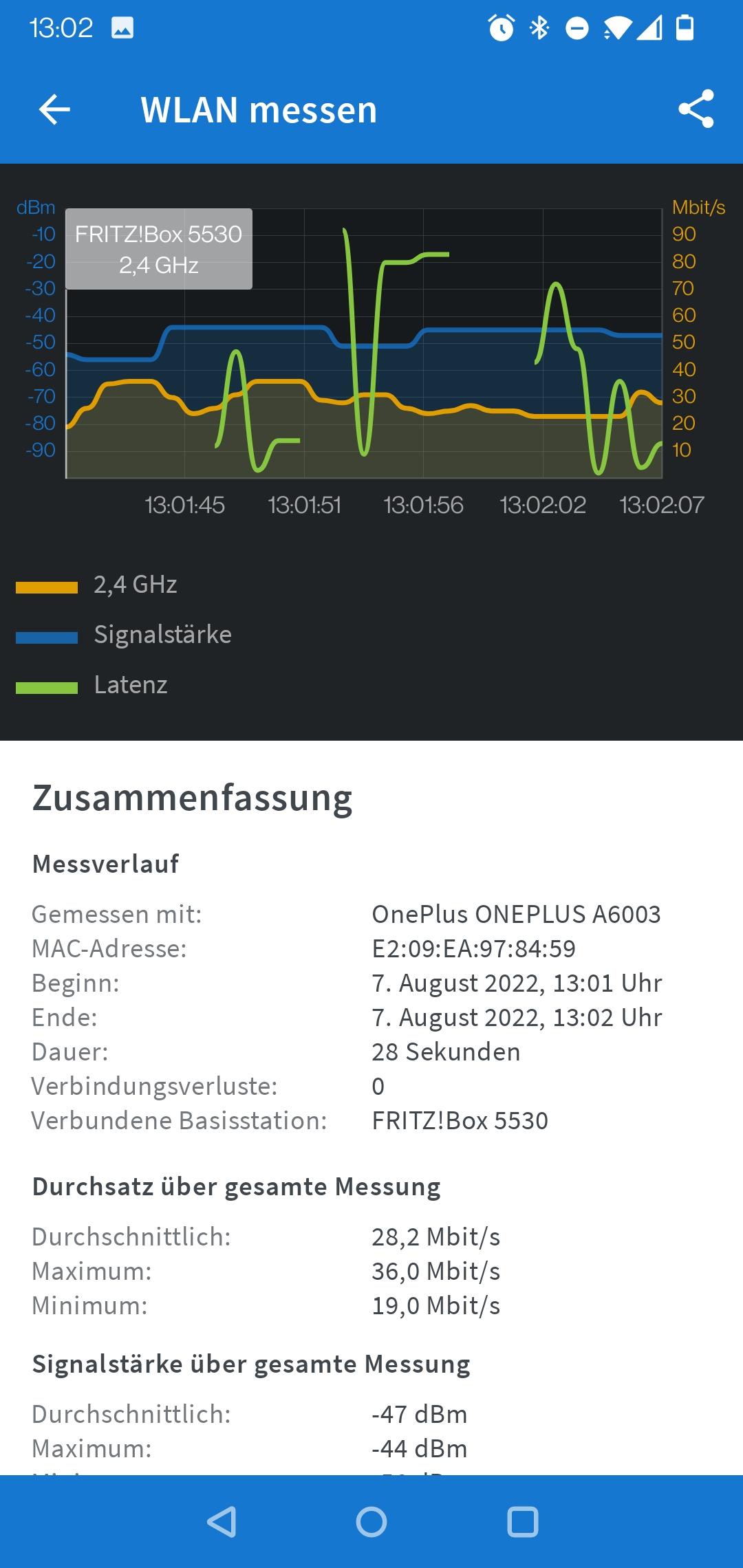This screenshot has height=1568, width=743.
Task: Tap the system back button
Action: click(x=222, y=1521)
